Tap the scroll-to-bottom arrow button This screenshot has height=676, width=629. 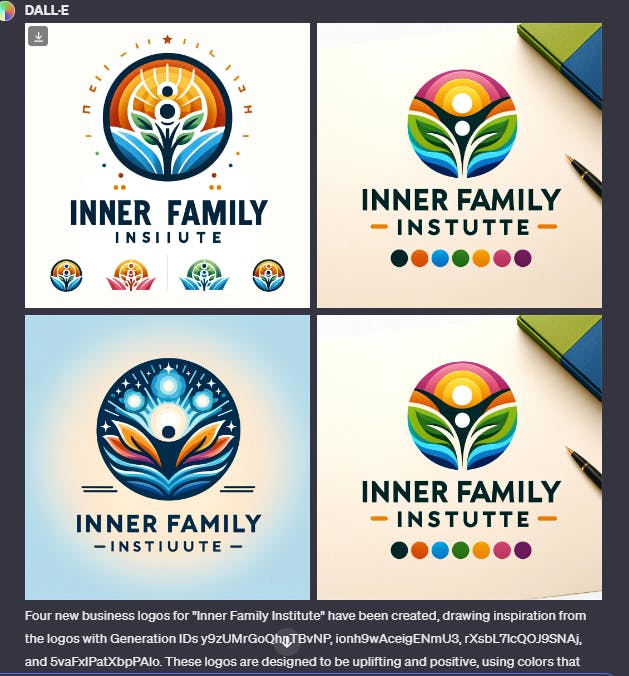[x=286, y=642]
